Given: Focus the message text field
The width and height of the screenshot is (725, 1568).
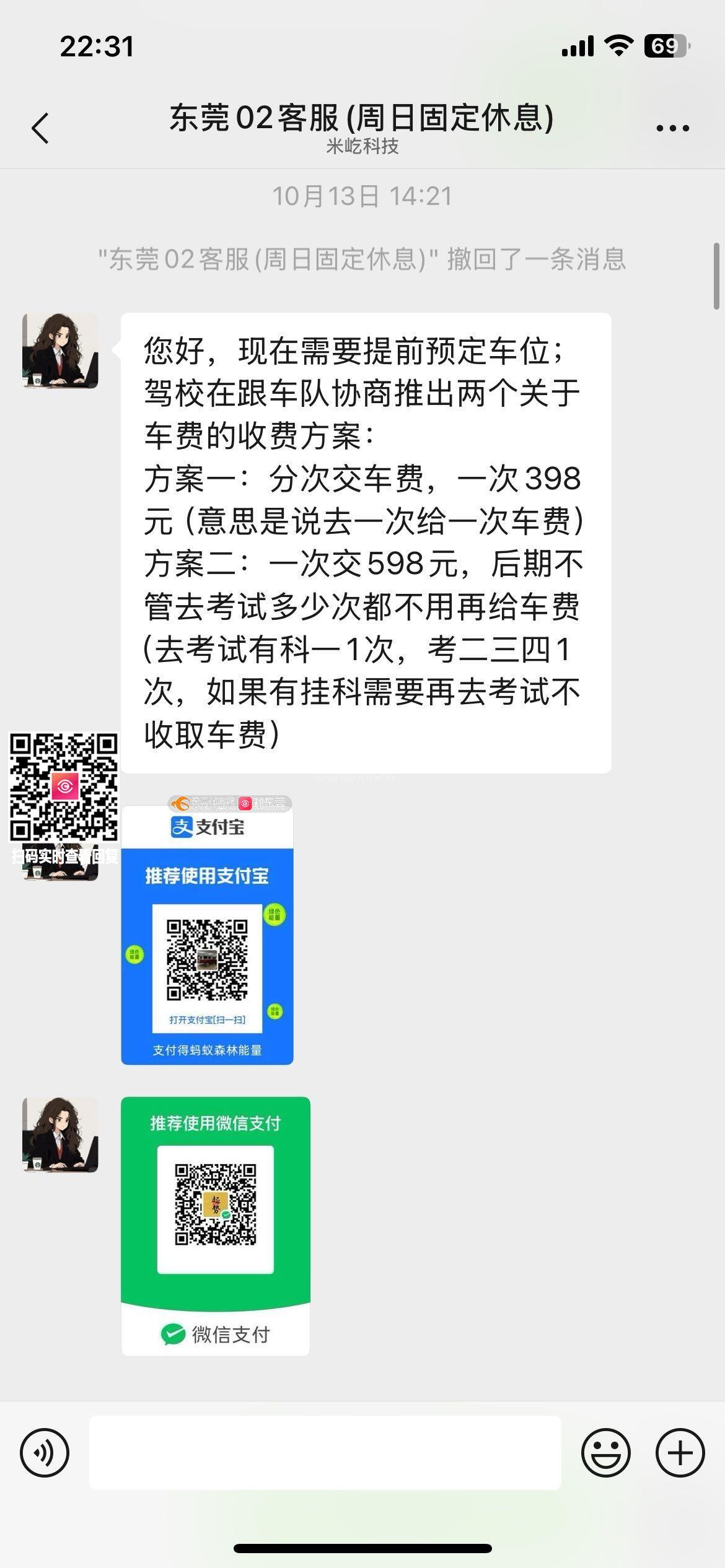Looking at the screenshot, I should [x=325, y=1453].
